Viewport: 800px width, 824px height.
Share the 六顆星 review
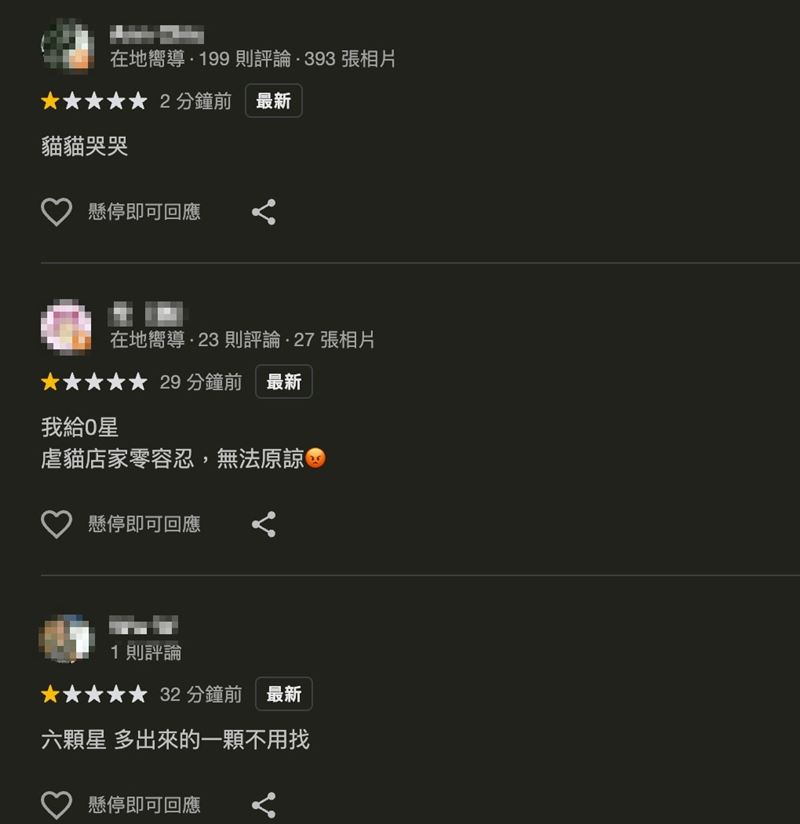(x=263, y=805)
